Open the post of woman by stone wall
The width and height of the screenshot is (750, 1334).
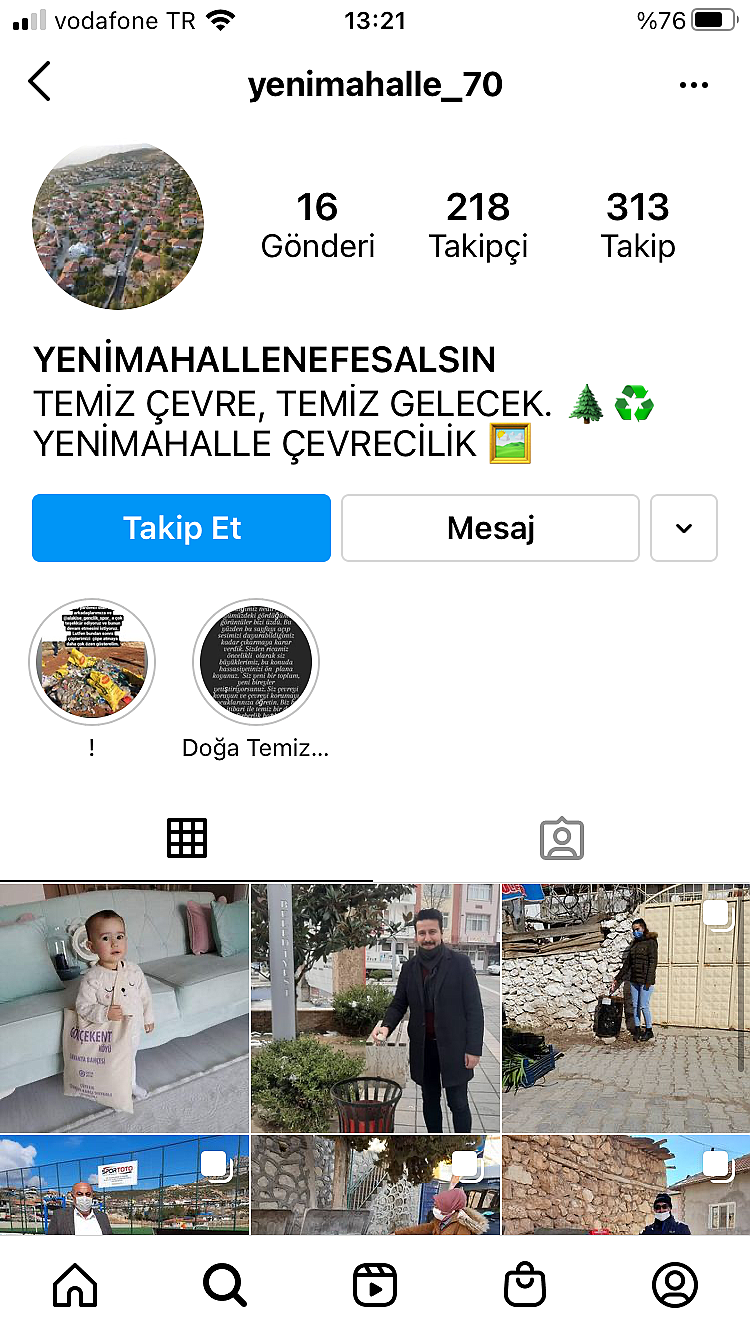tap(626, 1008)
